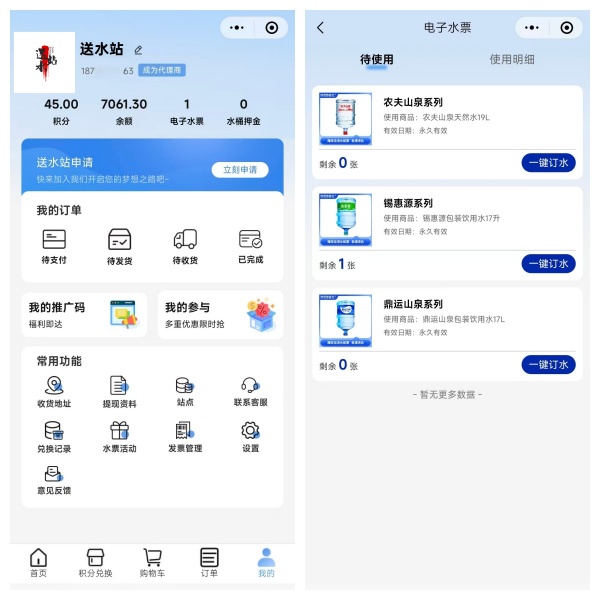600x600 pixels.
Task: Tap 一键订水 for 农夫山泉系列
Action: click(548, 163)
